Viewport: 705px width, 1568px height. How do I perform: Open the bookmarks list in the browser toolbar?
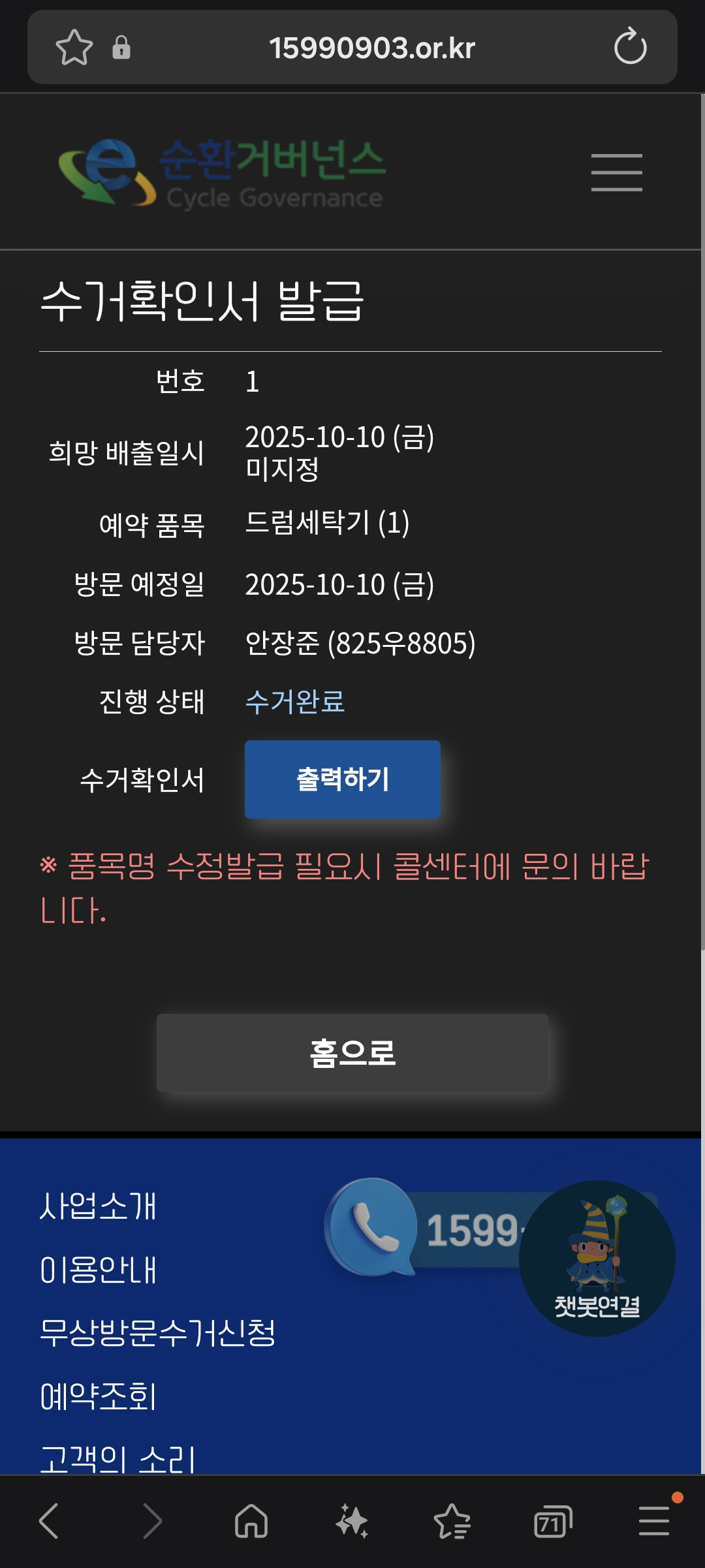pyautogui.click(x=452, y=1521)
